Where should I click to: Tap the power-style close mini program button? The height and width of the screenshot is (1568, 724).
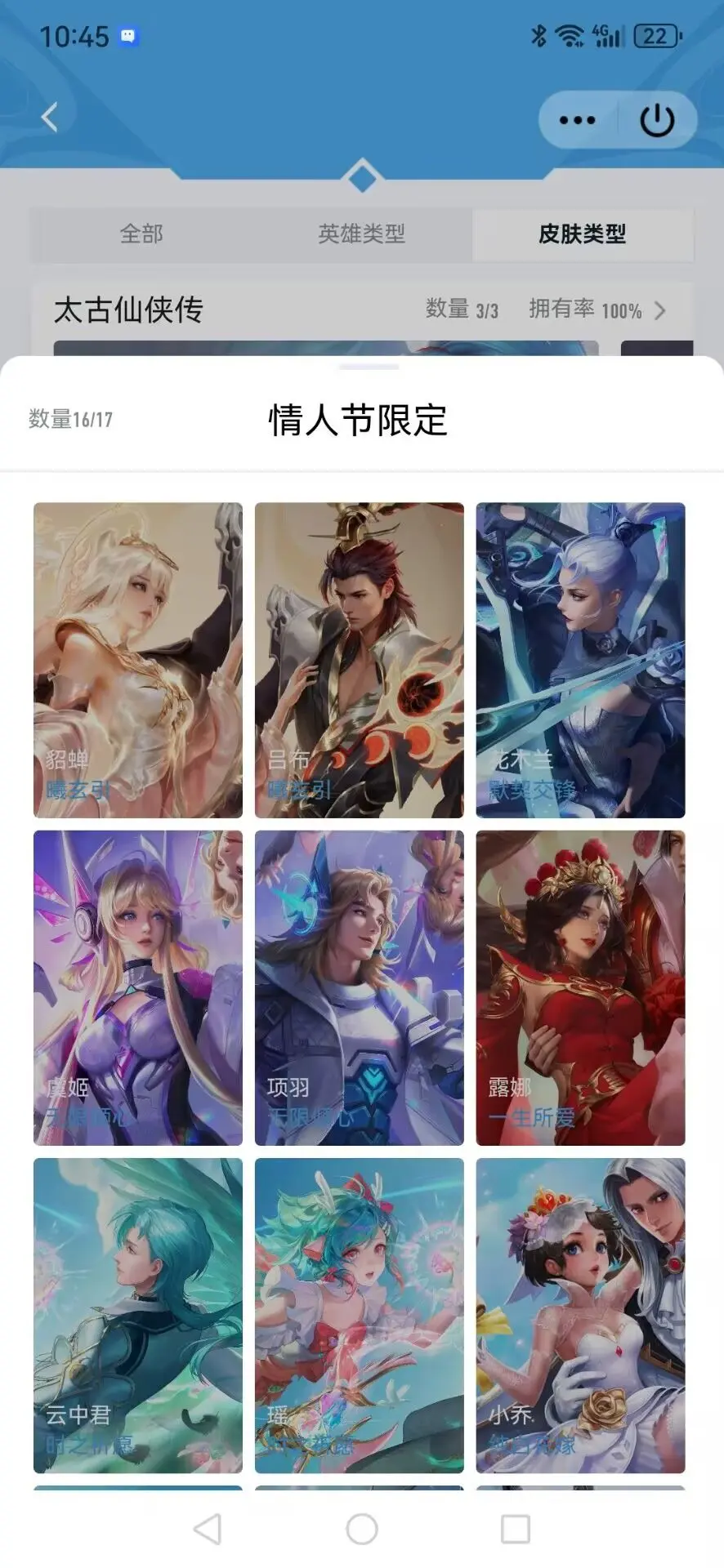pyautogui.click(x=657, y=120)
